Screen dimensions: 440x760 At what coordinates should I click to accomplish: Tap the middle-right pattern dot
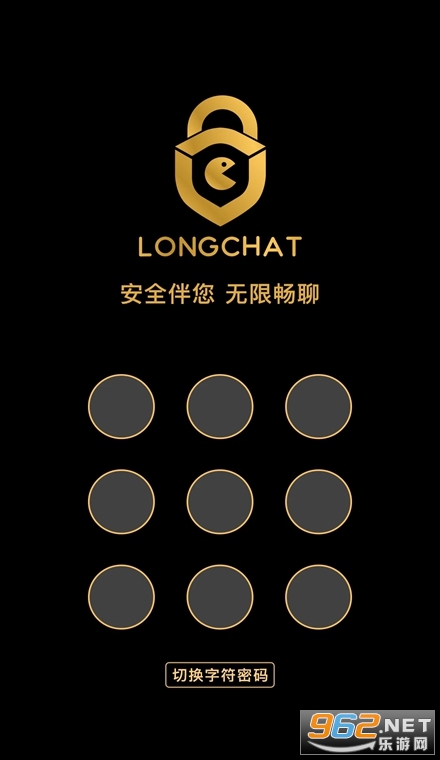[x=318, y=502]
